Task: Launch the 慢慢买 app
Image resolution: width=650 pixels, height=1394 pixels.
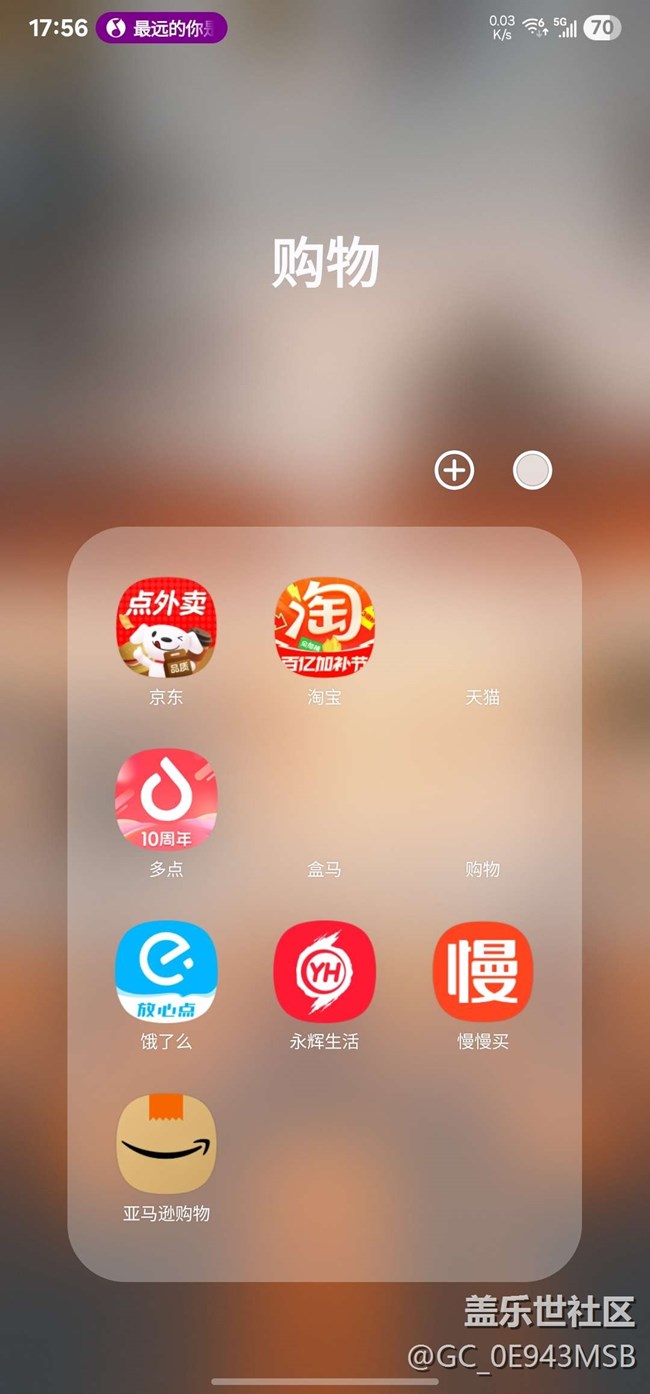Action: click(482, 972)
